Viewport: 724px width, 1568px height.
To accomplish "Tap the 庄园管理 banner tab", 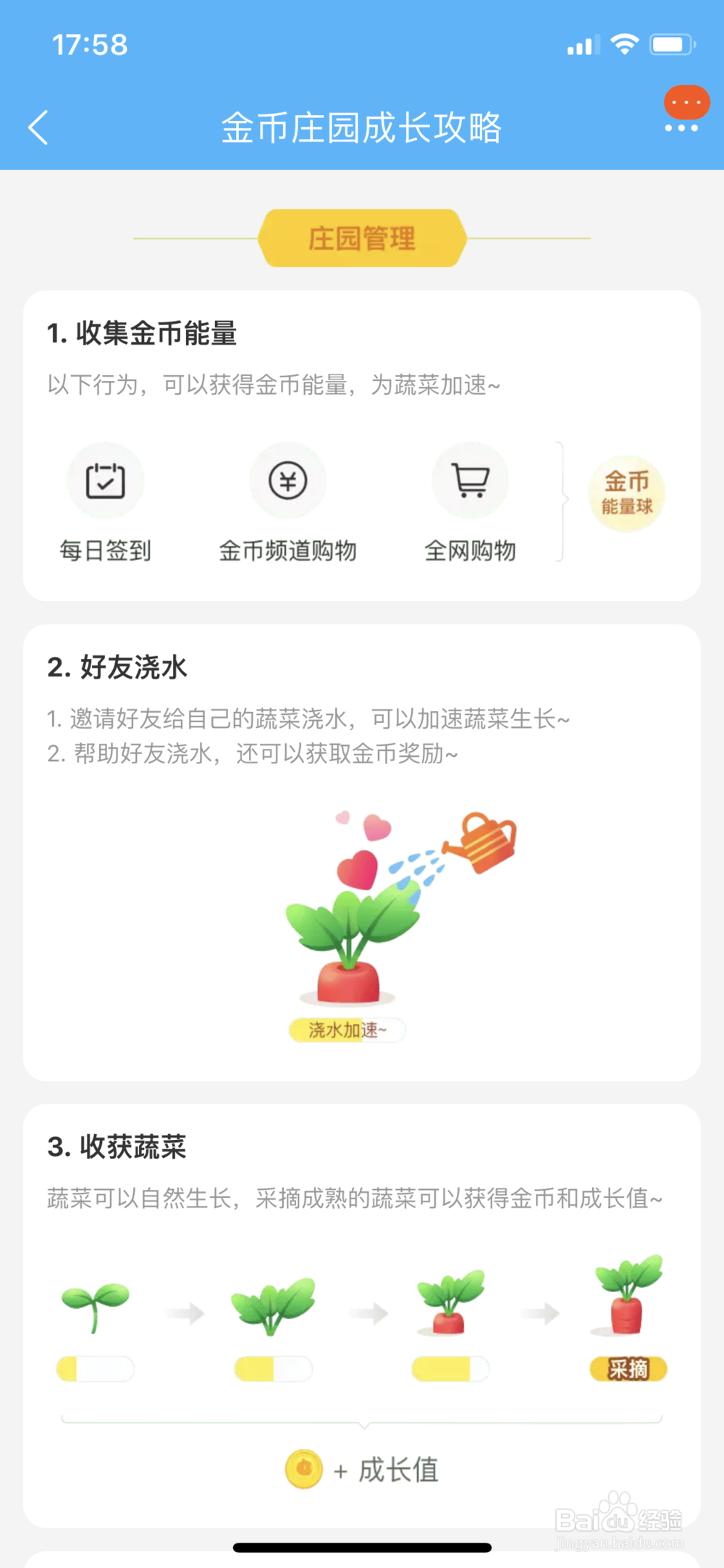I will coord(362,239).
